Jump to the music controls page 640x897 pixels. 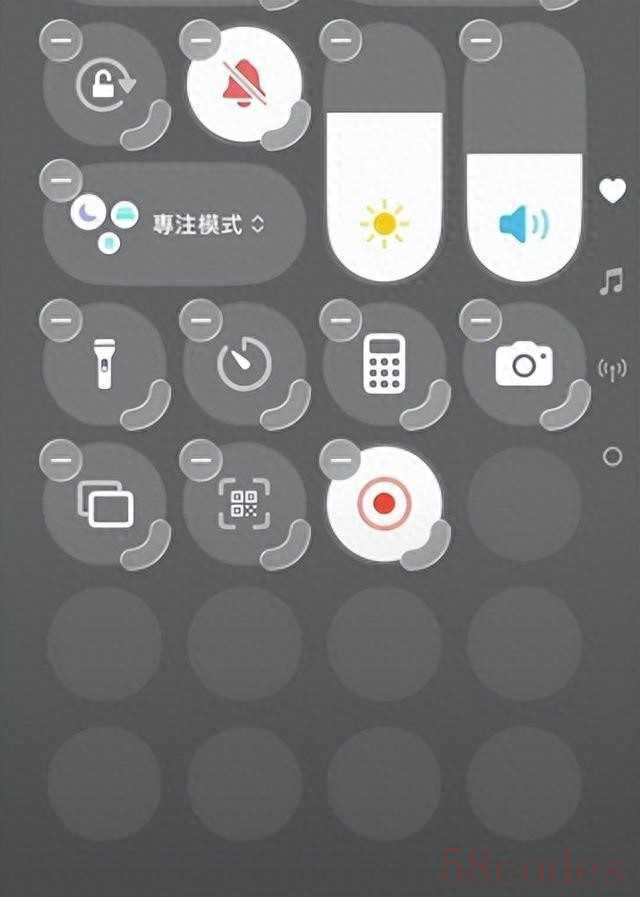[611, 281]
